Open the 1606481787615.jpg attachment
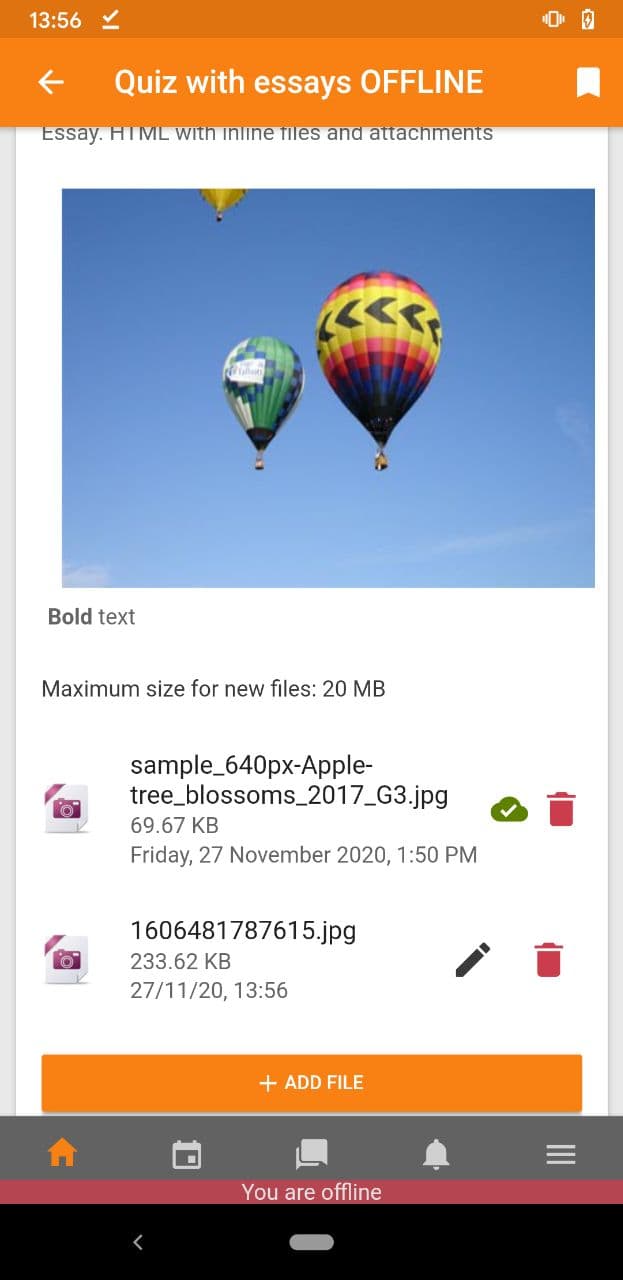 [243, 931]
